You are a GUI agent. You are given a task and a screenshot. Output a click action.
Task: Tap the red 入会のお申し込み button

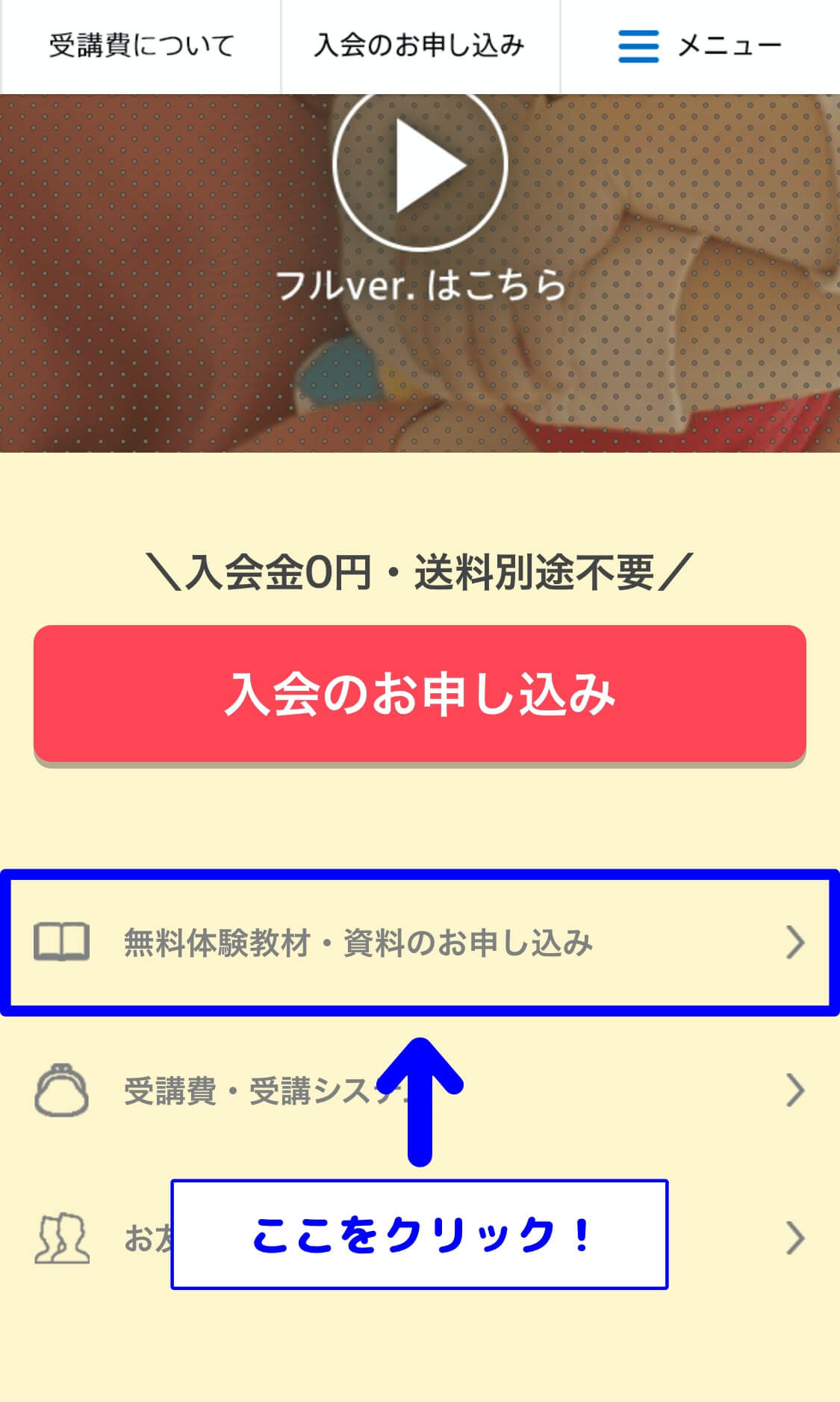[420, 694]
